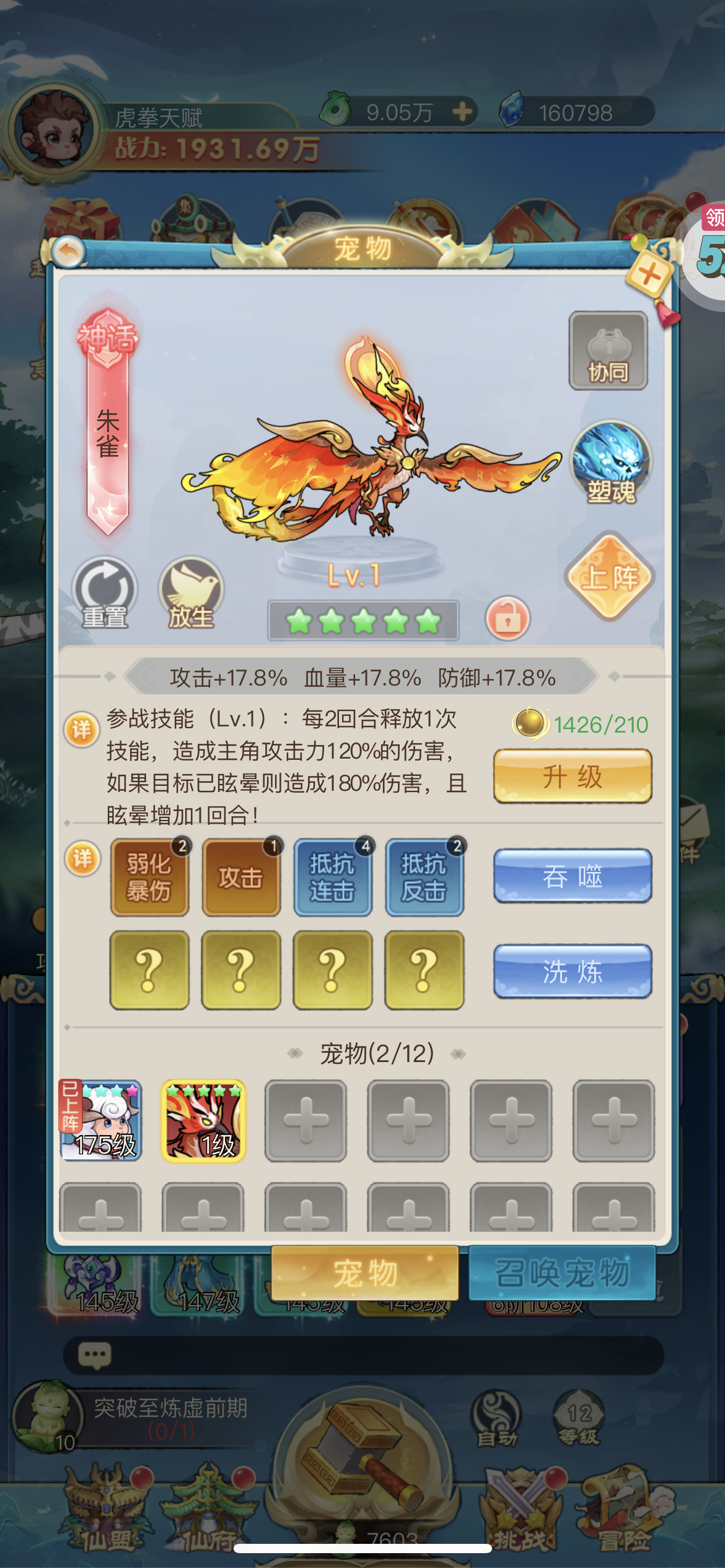The image size is (725, 1568).
Task: Go back using the return arrow
Action: tap(68, 252)
